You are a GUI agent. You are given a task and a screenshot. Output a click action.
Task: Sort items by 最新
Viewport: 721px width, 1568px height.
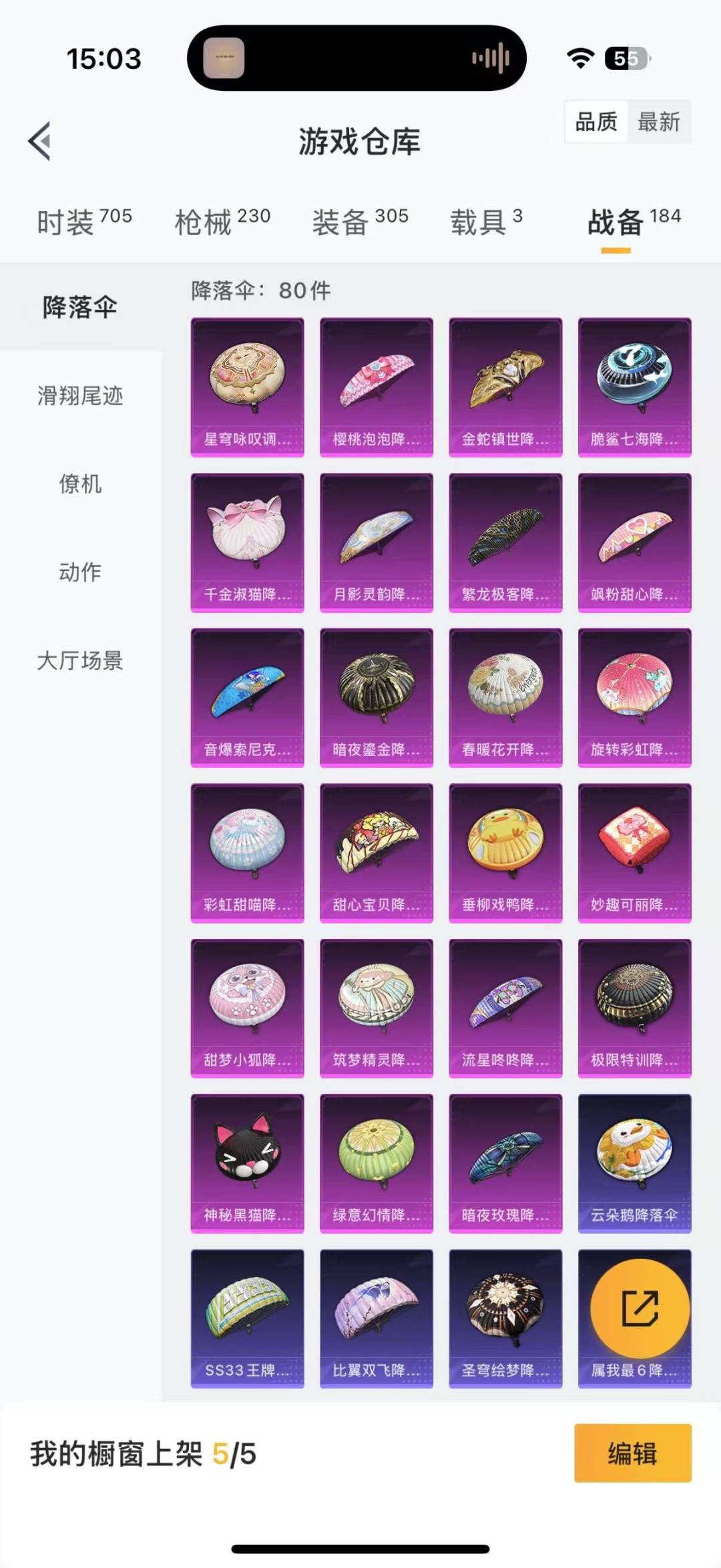[x=658, y=122]
